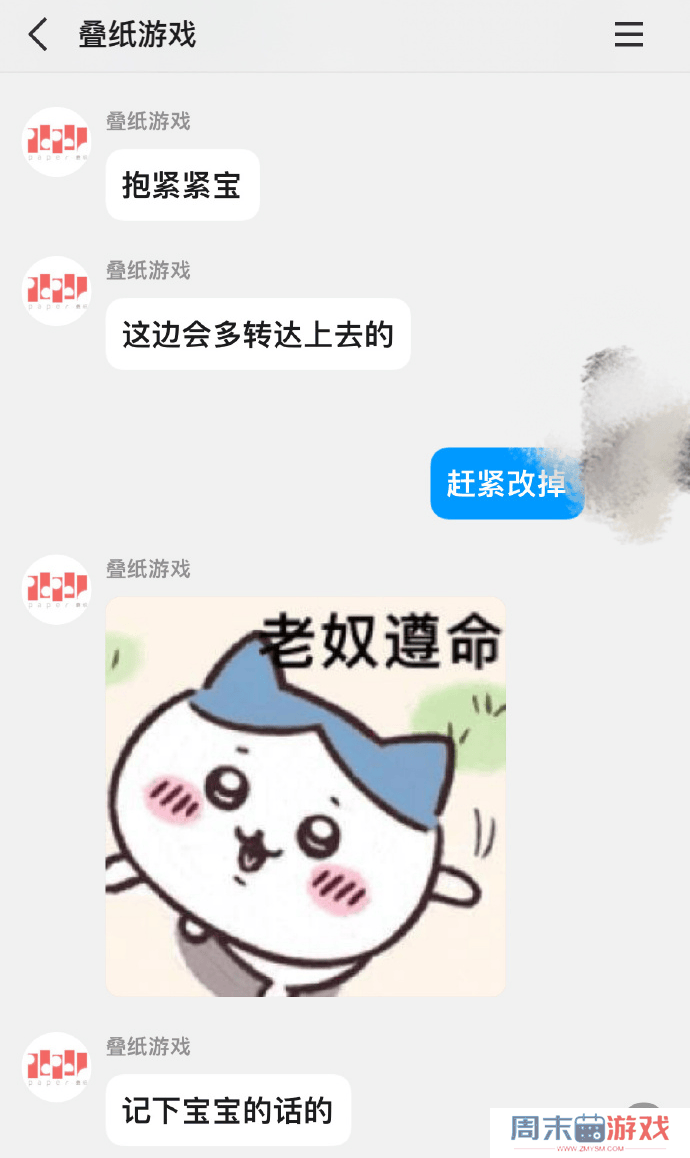The image size is (690, 1158).
Task: Open the 老奴遵命 sticker image
Action: [x=305, y=796]
